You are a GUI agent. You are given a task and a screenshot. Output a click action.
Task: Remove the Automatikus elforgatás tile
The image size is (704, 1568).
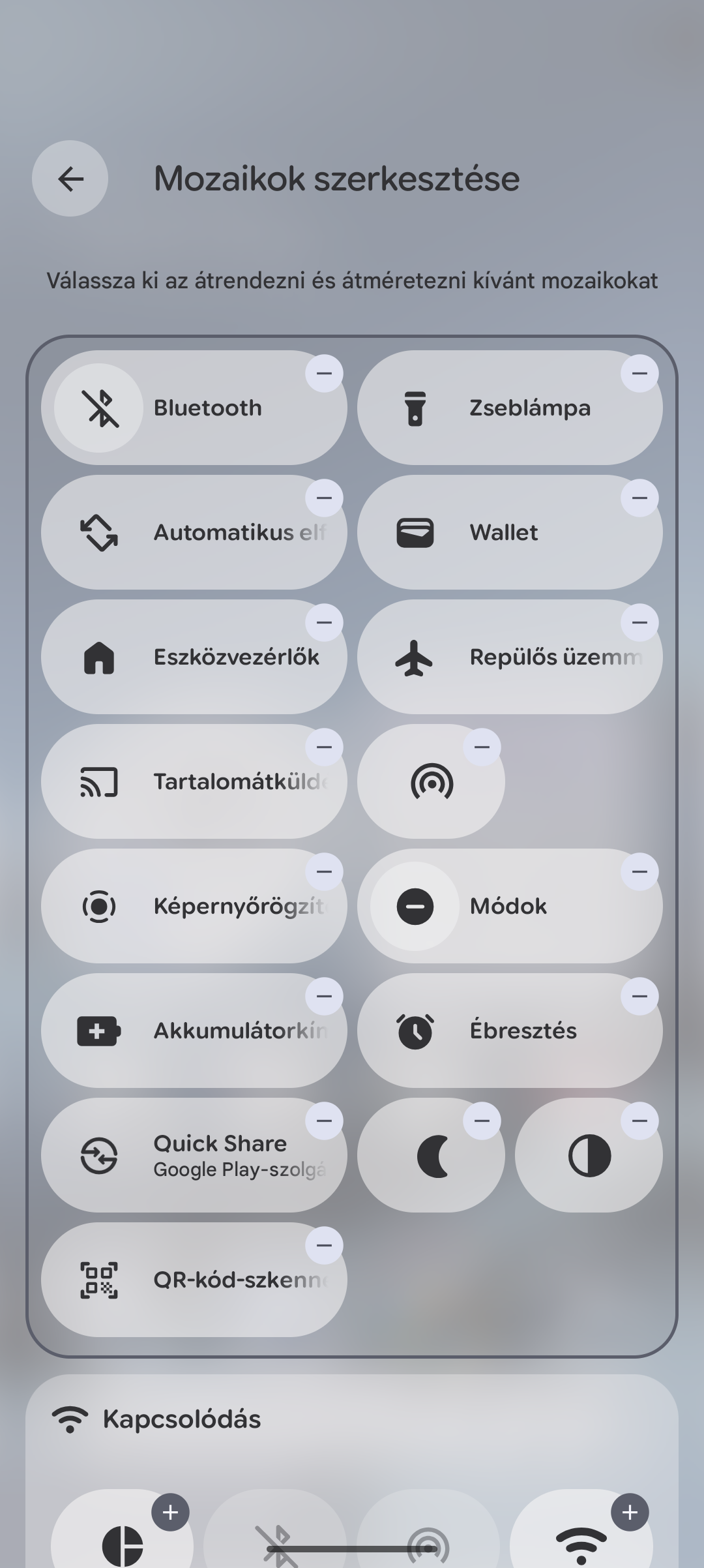click(324, 498)
